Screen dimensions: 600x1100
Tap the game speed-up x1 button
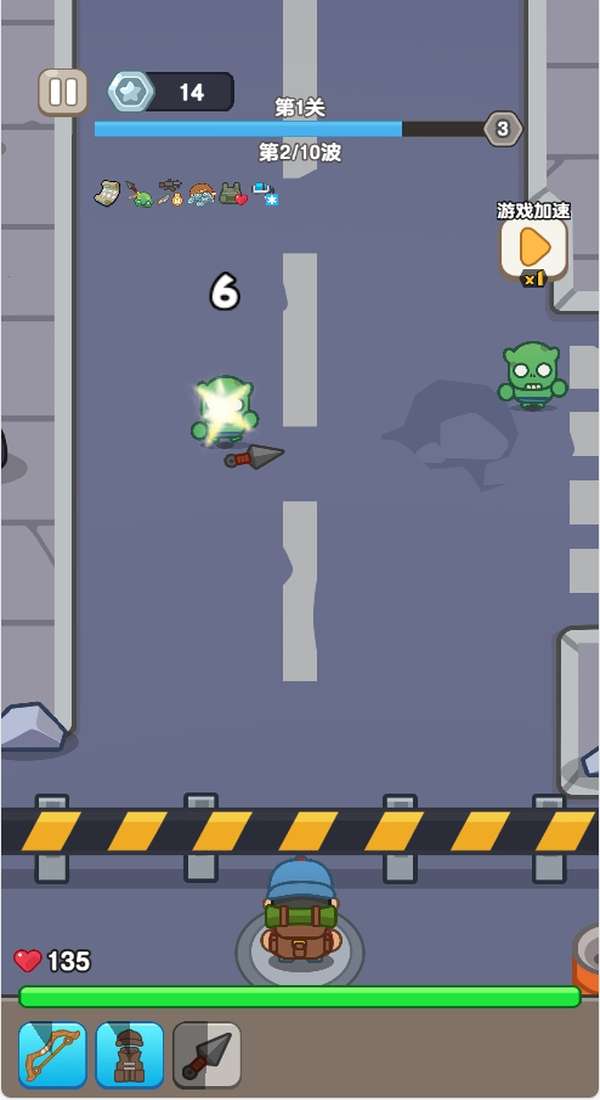(x=534, y=247)
